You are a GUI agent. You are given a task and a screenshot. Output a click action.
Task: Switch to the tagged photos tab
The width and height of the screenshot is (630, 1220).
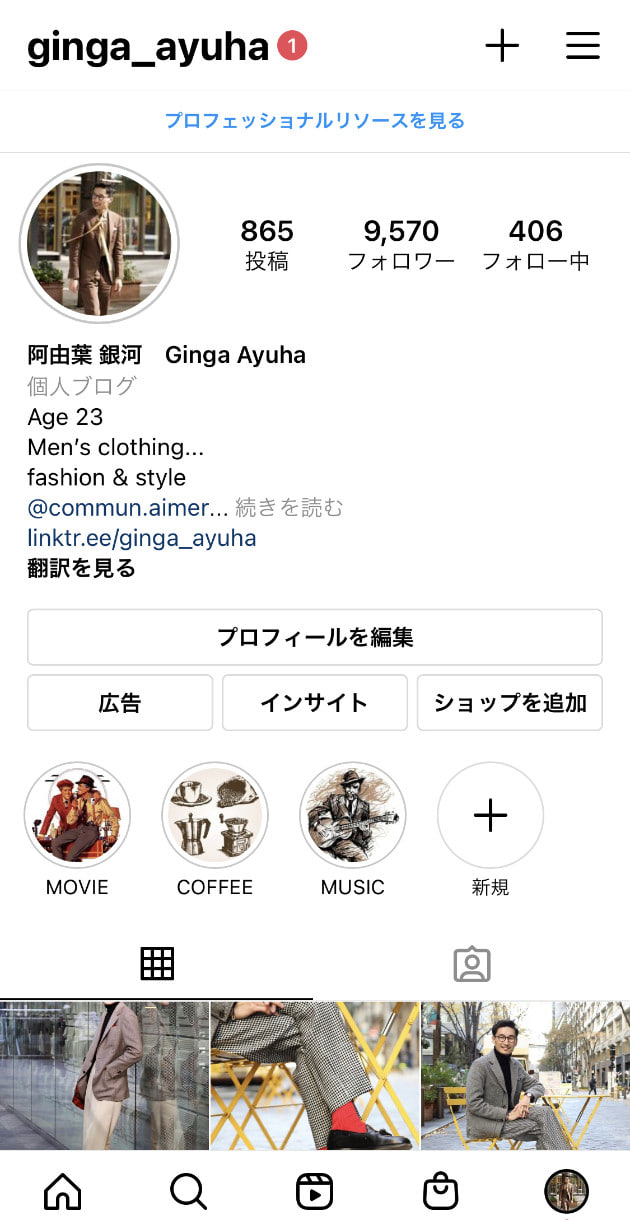(x=471, y=964)
